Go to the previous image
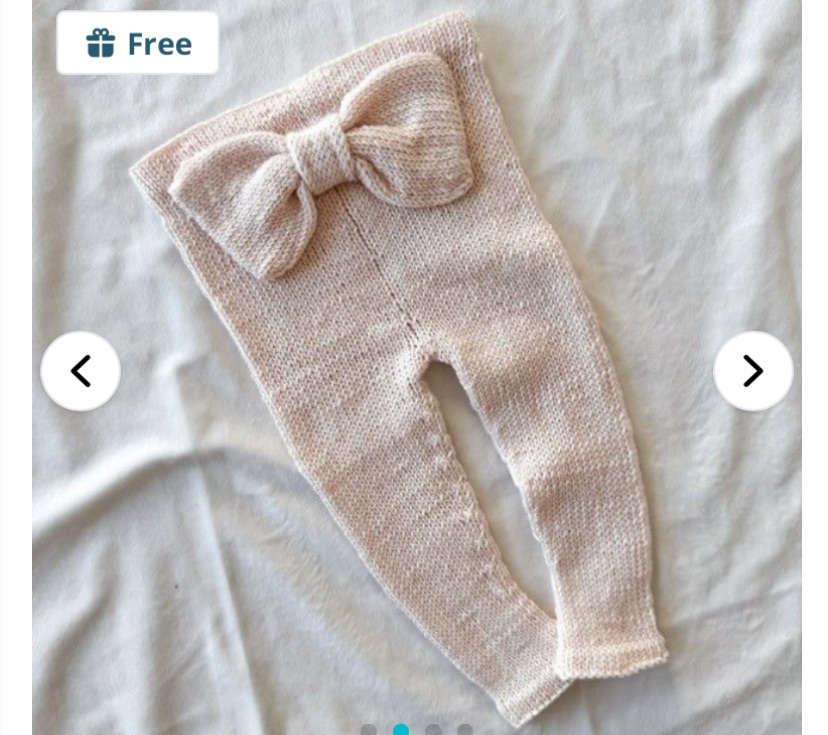This screenshot has height=735, width=828. (x=80, y=371)
